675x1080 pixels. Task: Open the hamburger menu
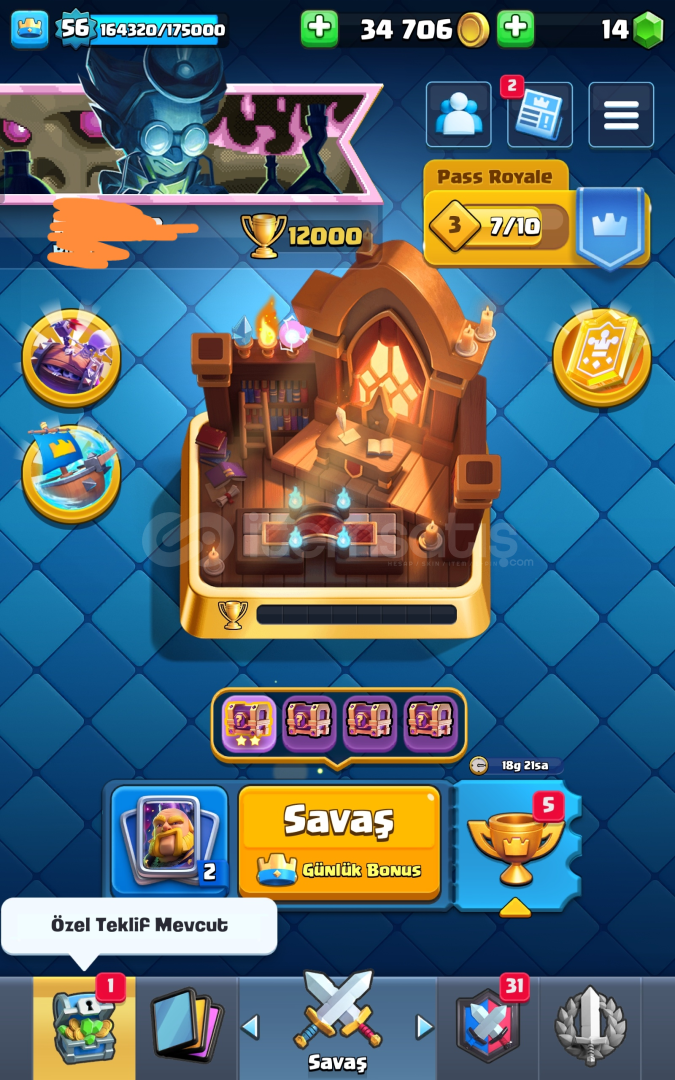(x=621, y=115)
